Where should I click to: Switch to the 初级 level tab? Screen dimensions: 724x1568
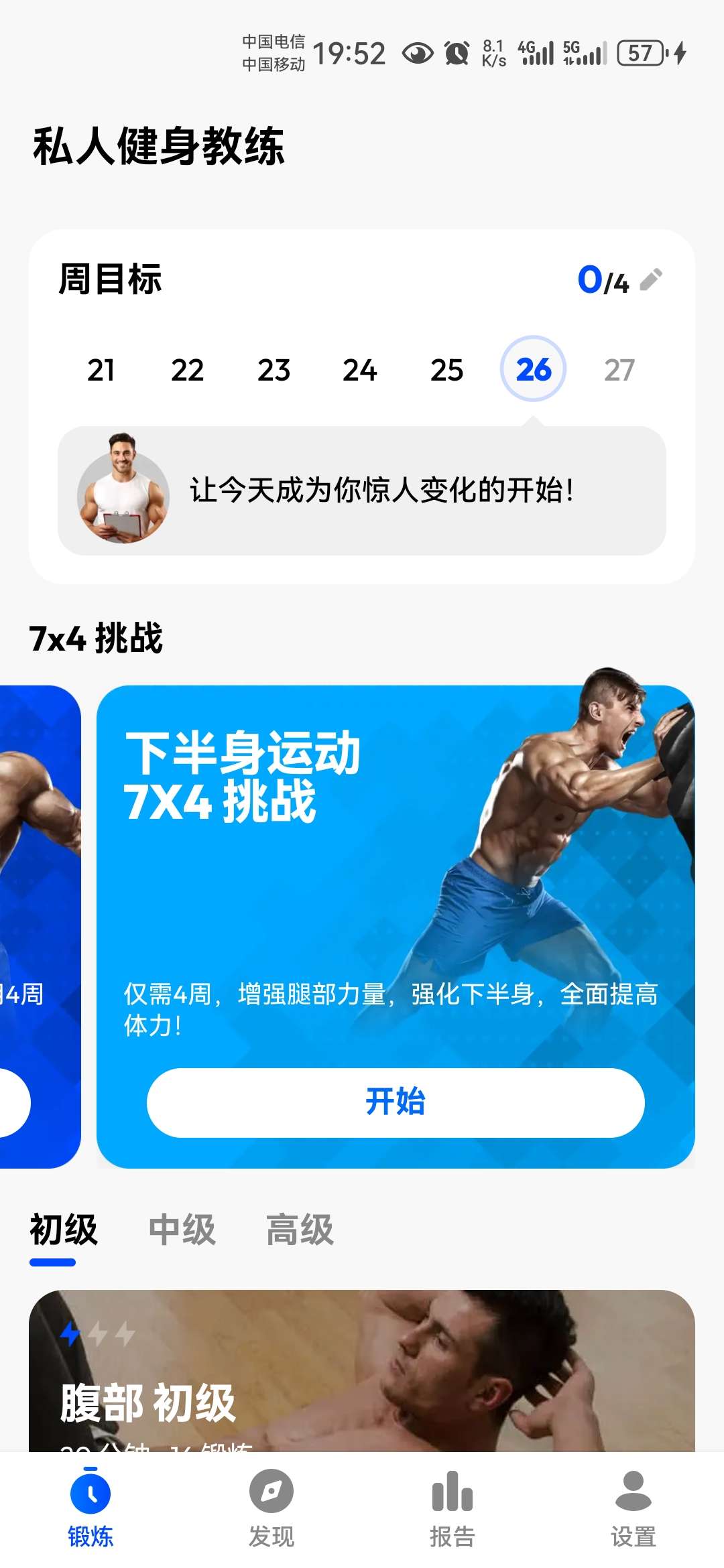(x=64, y=1230)
